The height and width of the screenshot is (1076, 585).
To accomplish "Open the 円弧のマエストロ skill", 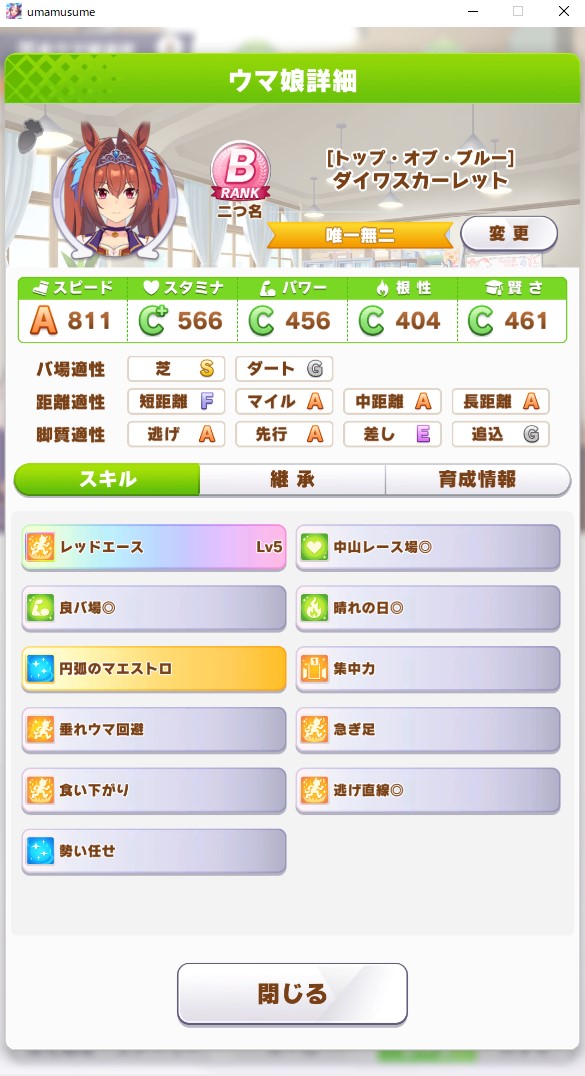I will tap(154, 668).
